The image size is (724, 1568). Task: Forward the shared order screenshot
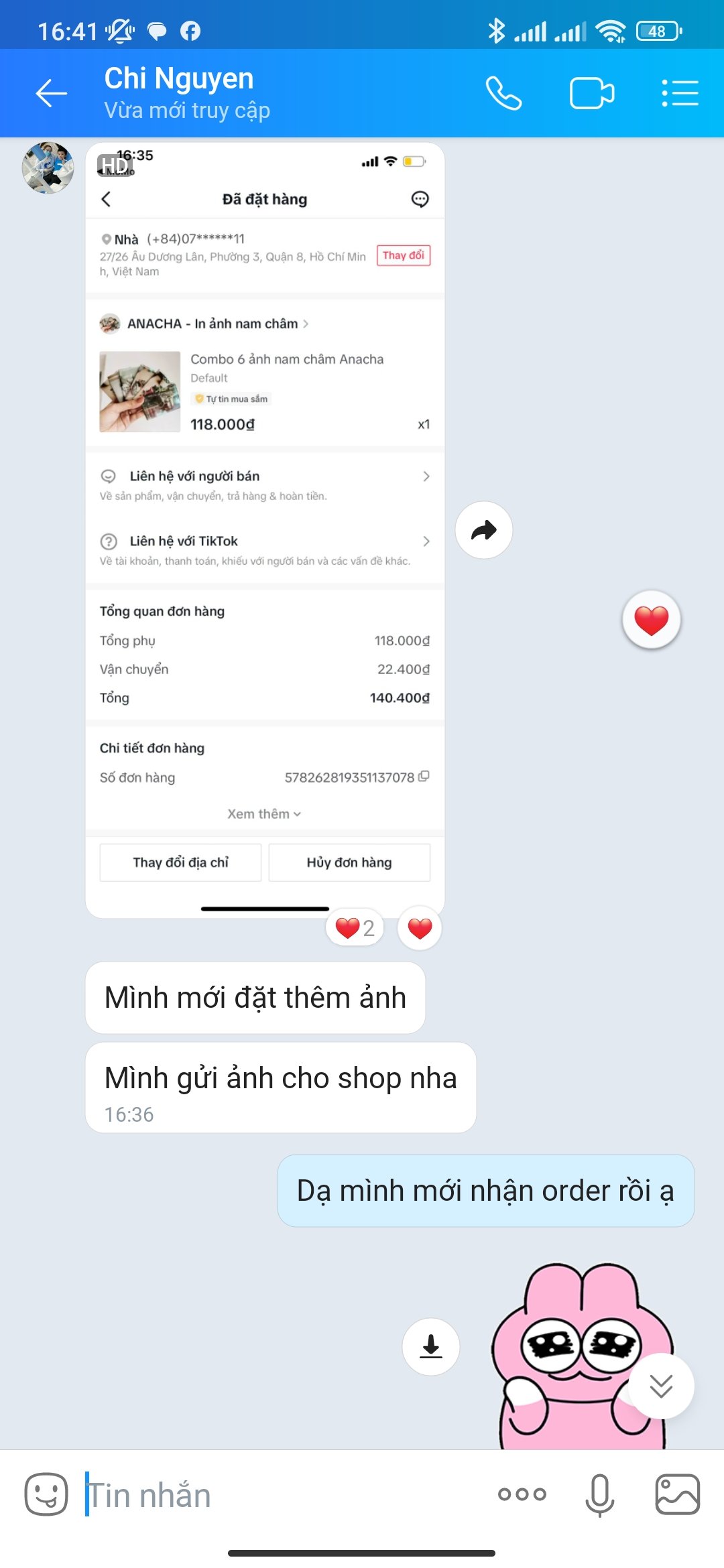tap(483, 530)
